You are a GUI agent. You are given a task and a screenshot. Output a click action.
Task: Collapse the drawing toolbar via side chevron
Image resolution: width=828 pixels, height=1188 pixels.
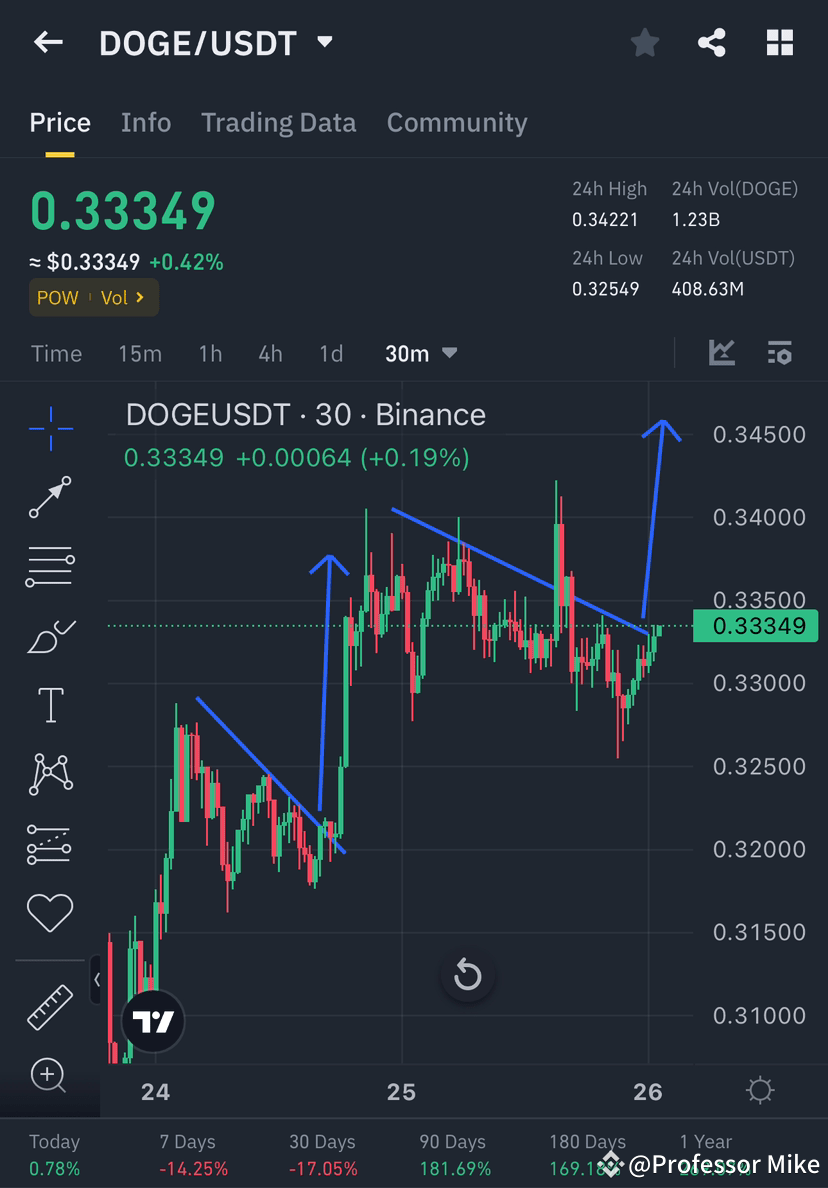97,980
